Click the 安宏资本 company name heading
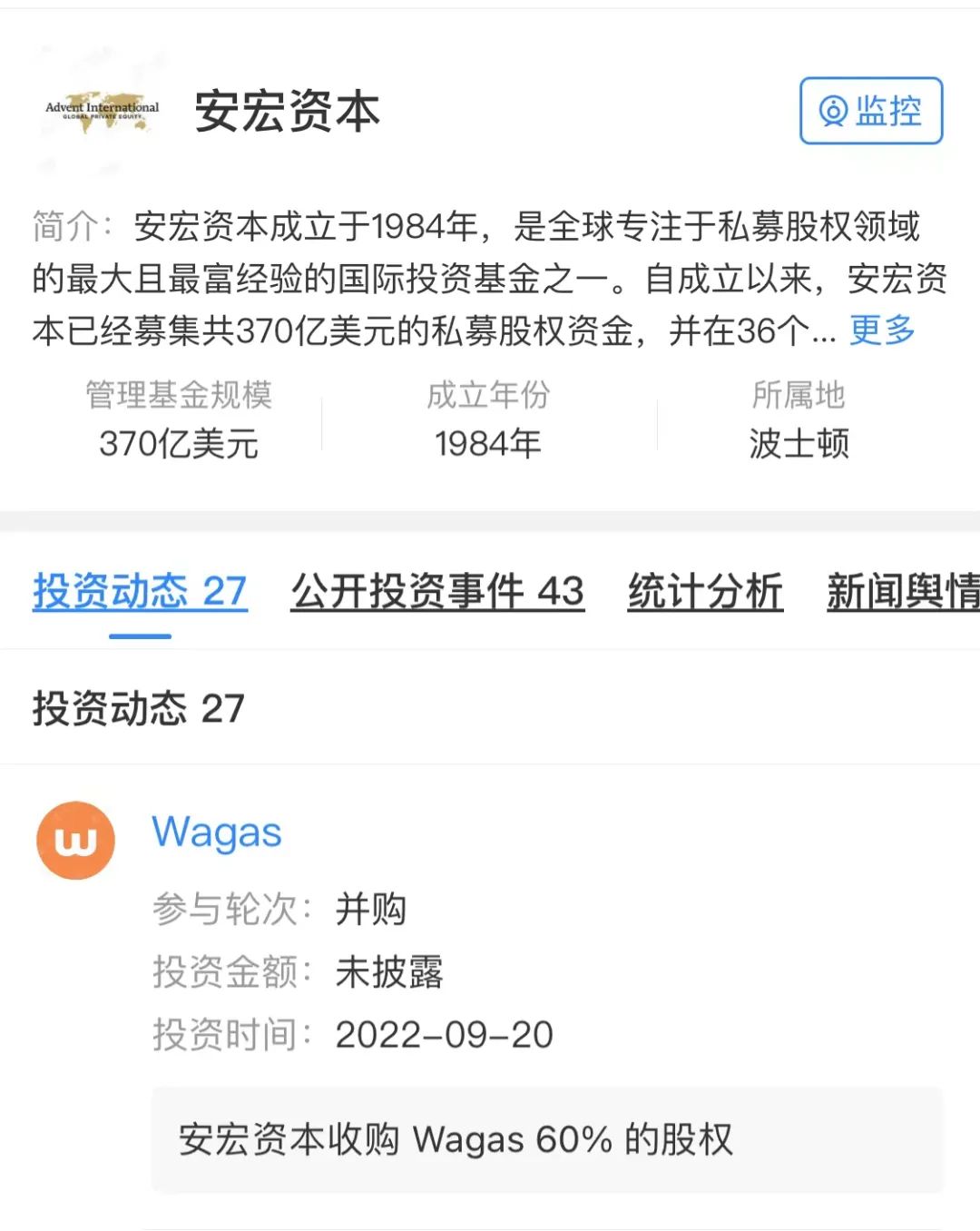This screenshot has width=980, height=1231. click(290, 111)
